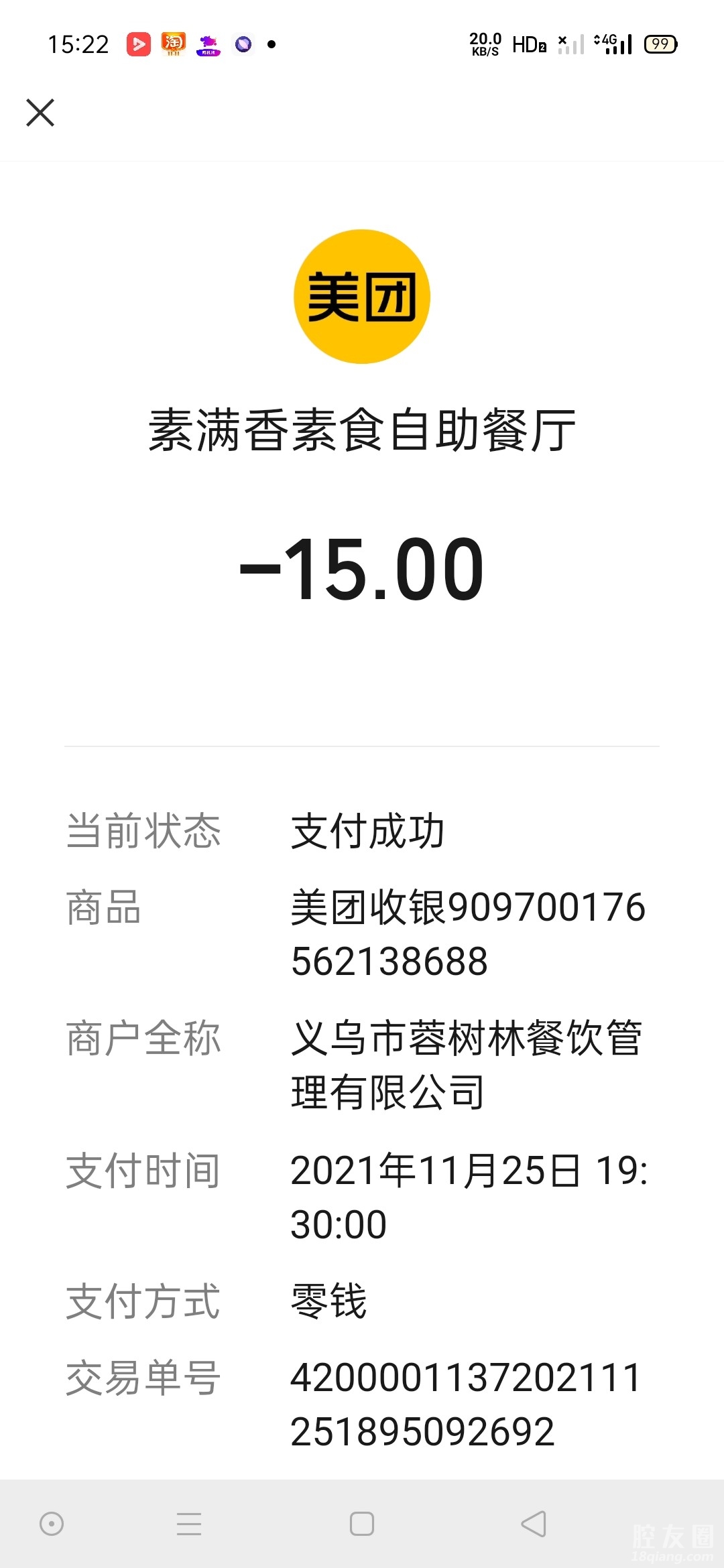Open the recent apps menu
The image size is (724, 1568).
point(189,1524)
